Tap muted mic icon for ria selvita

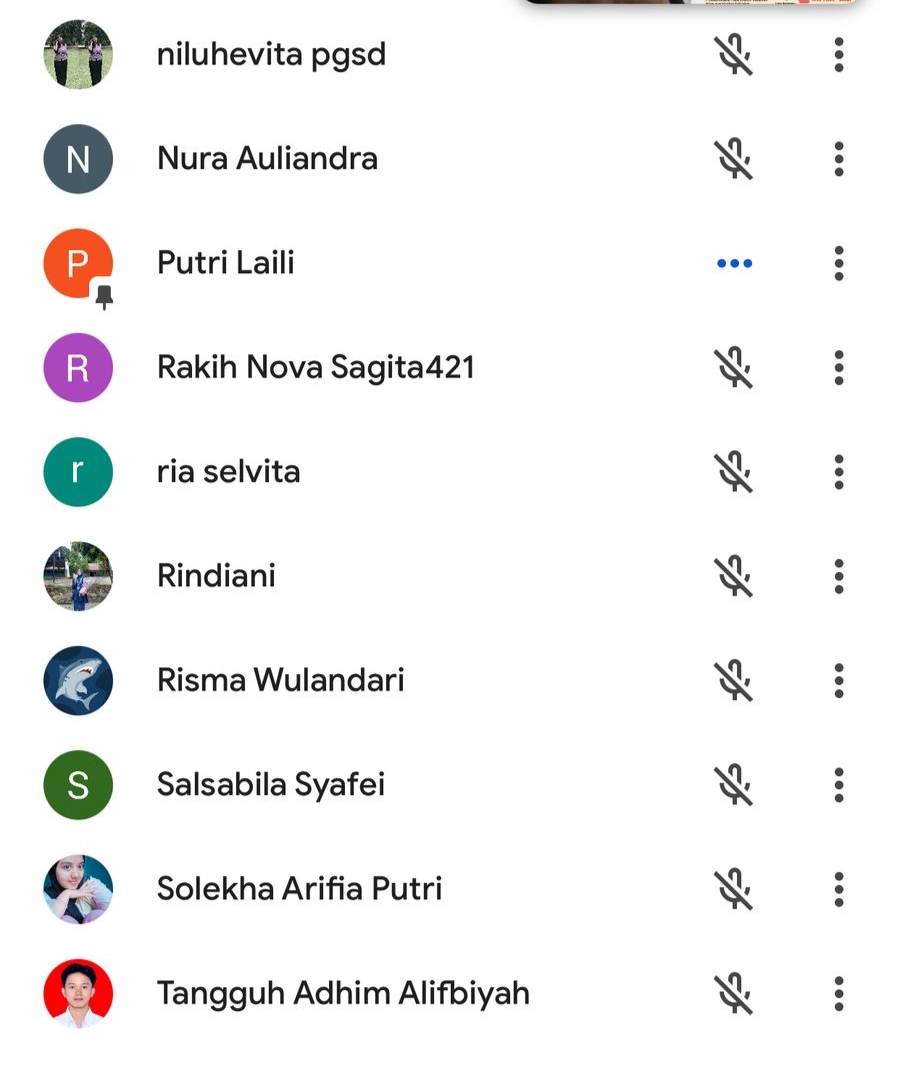point(733,472)
